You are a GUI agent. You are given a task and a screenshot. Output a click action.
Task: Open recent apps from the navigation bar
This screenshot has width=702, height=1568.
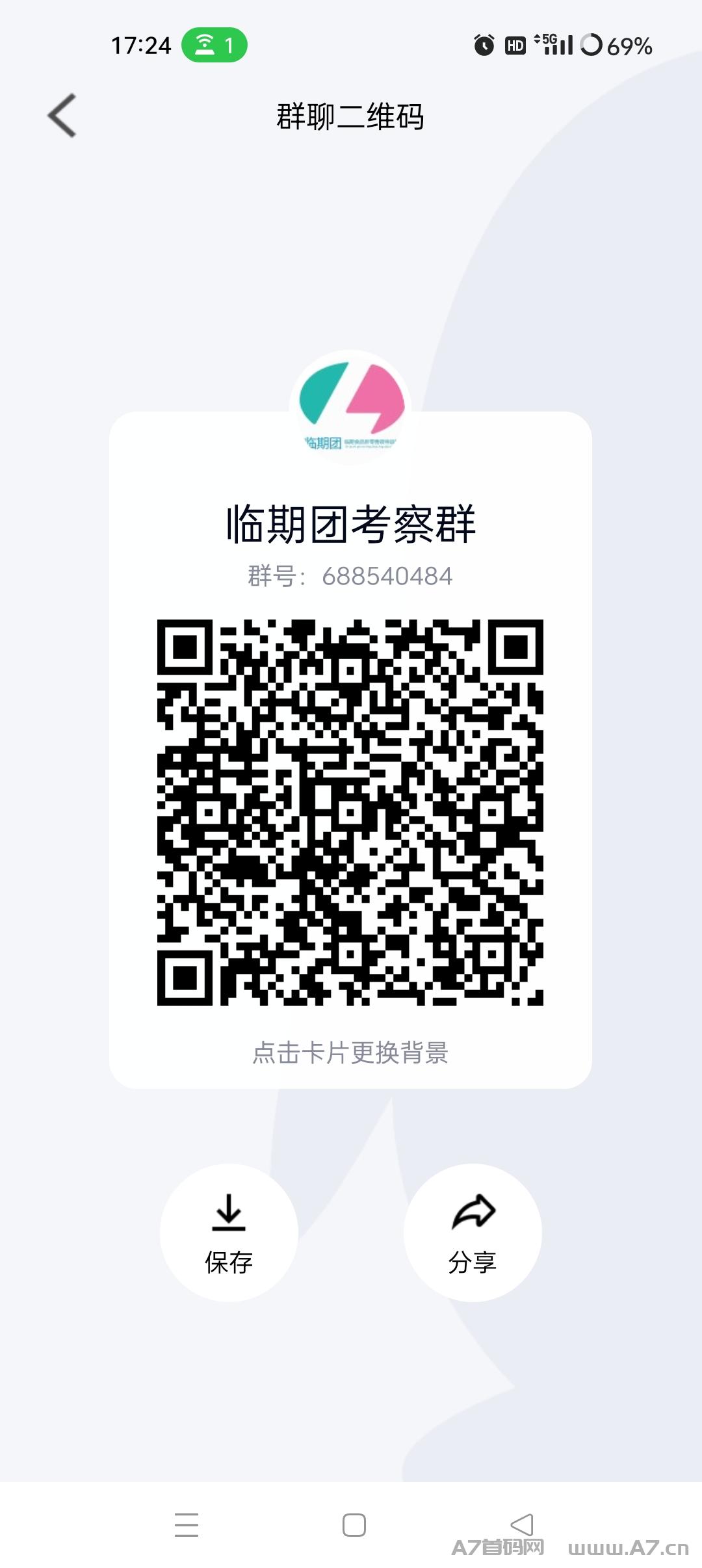pyautogui.click(x=187, y=1524)
